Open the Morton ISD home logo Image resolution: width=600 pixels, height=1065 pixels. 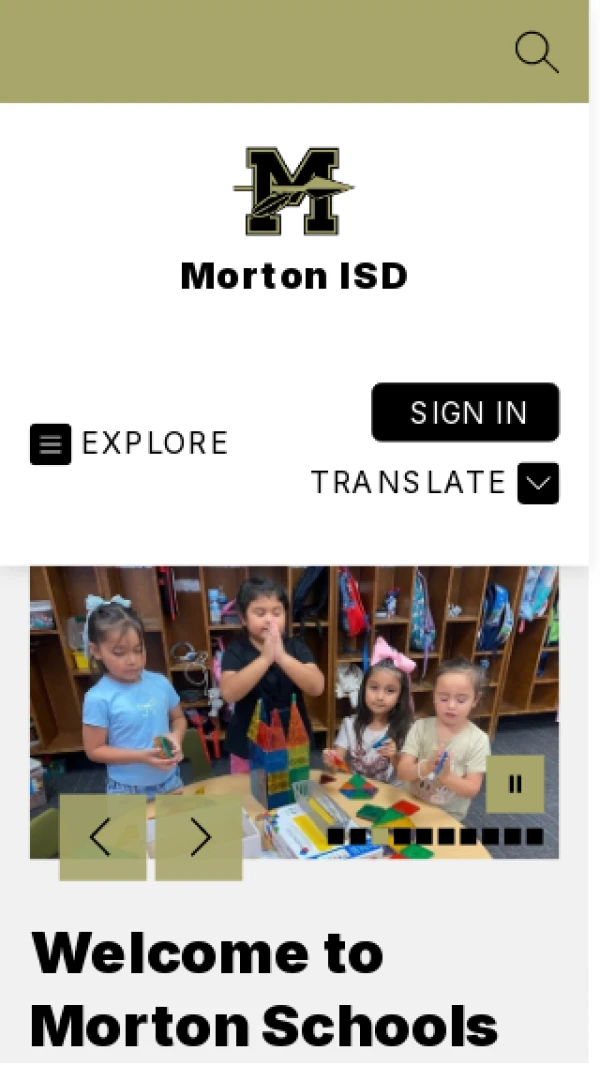pos(294,191)
